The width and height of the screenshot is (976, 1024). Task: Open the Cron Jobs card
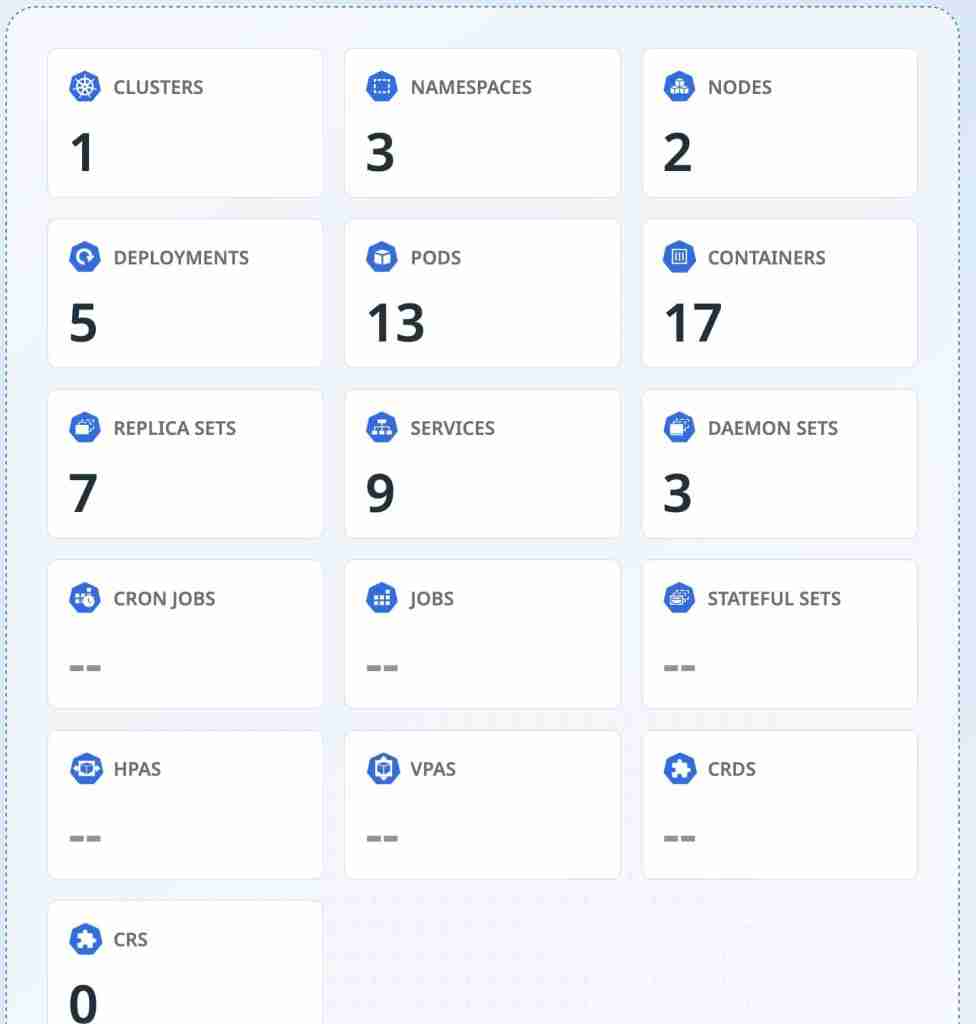click(x=185, y=634)
